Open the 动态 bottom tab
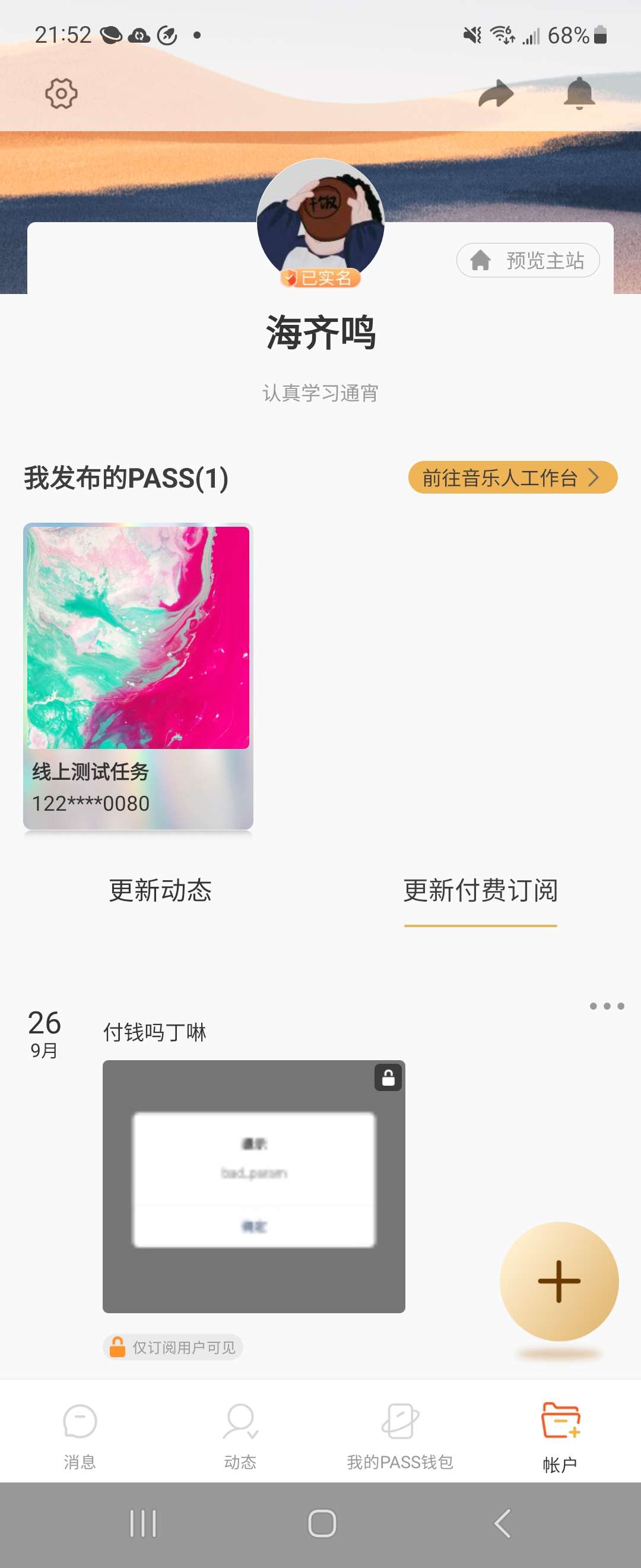The width and height of the screenshot is (641, 1568). pyautogui.click(x=240, y=1436)
